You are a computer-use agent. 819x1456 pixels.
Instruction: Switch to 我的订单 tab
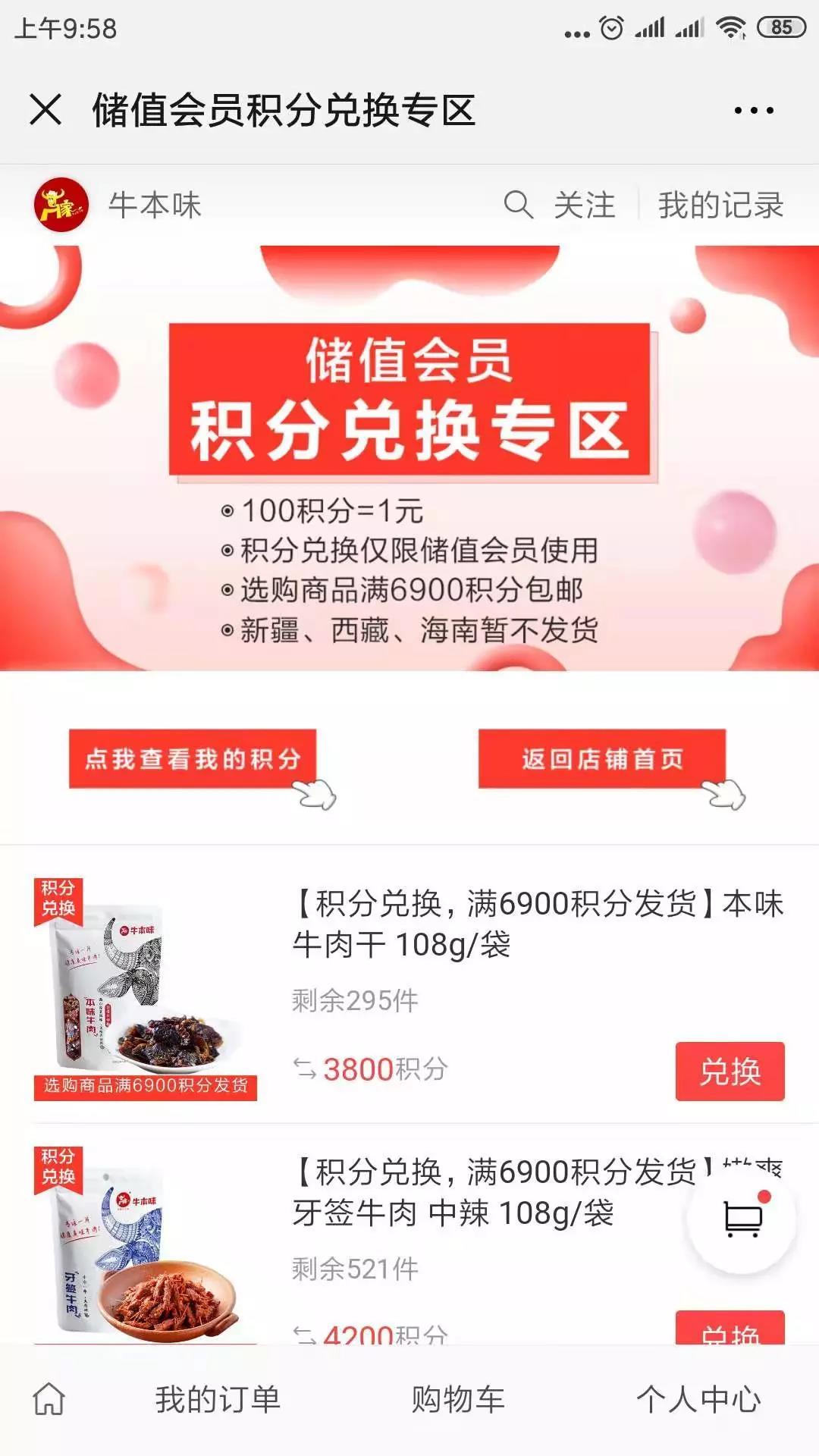tap(218, 1399)
